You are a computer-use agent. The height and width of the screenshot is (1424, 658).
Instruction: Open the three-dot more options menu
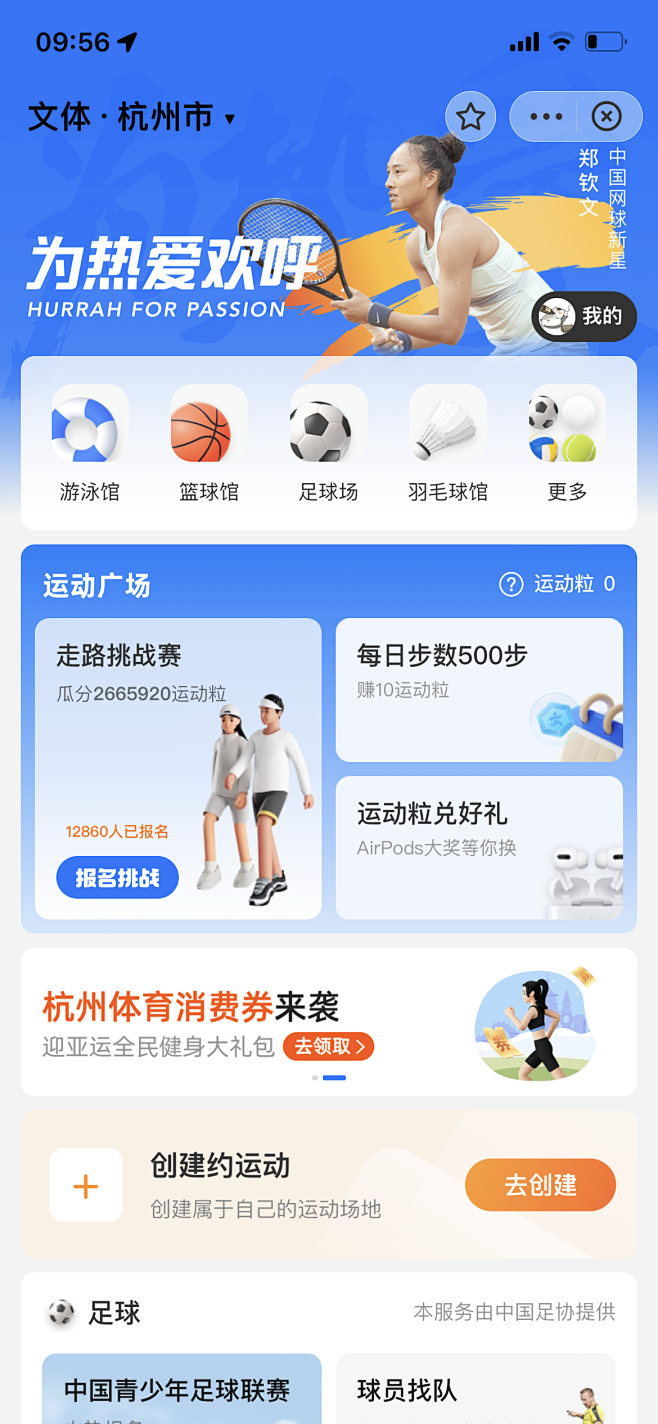[x=546, y=117]
